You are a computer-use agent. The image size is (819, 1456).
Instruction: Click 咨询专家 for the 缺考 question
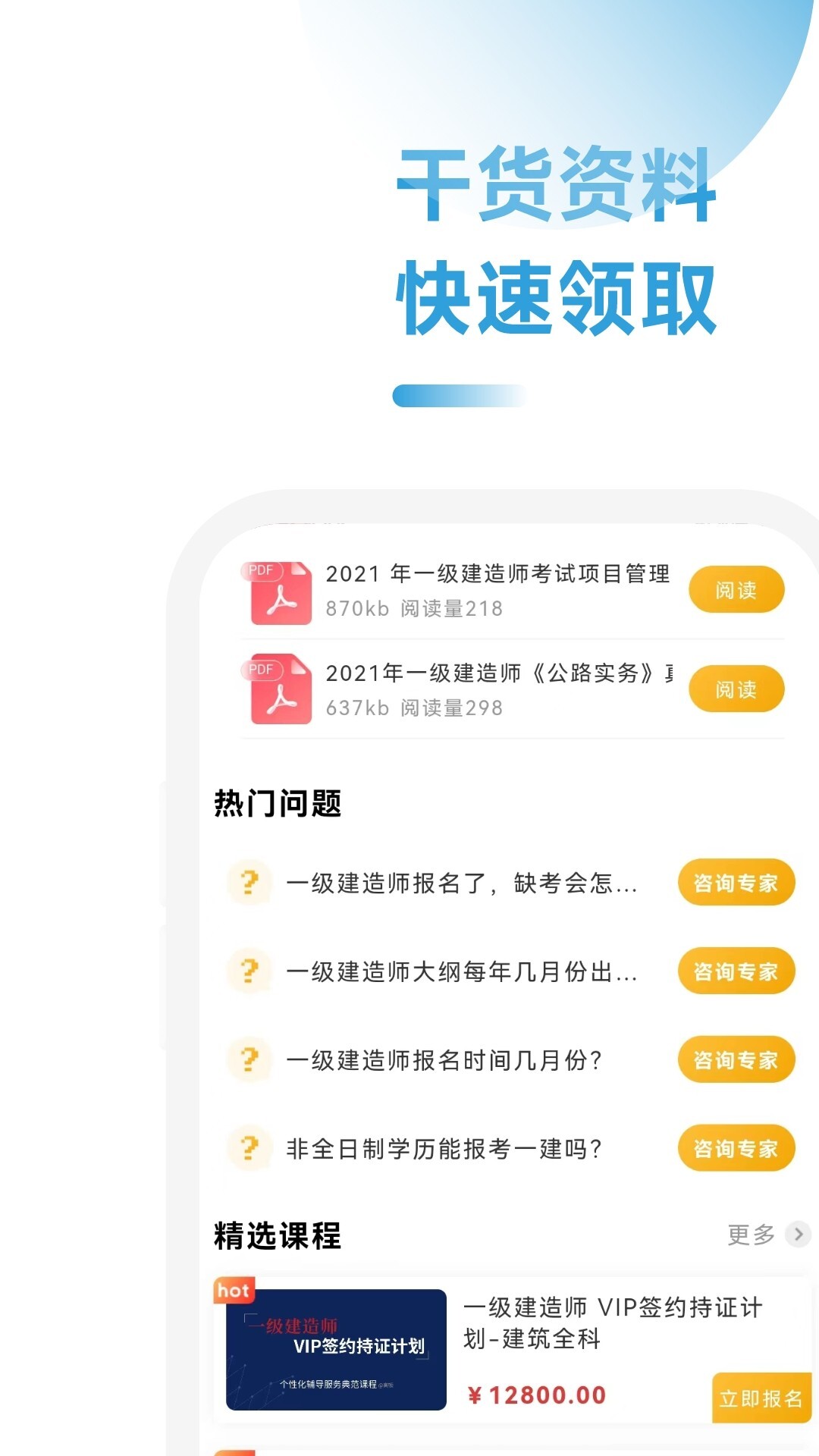(734, 882)
